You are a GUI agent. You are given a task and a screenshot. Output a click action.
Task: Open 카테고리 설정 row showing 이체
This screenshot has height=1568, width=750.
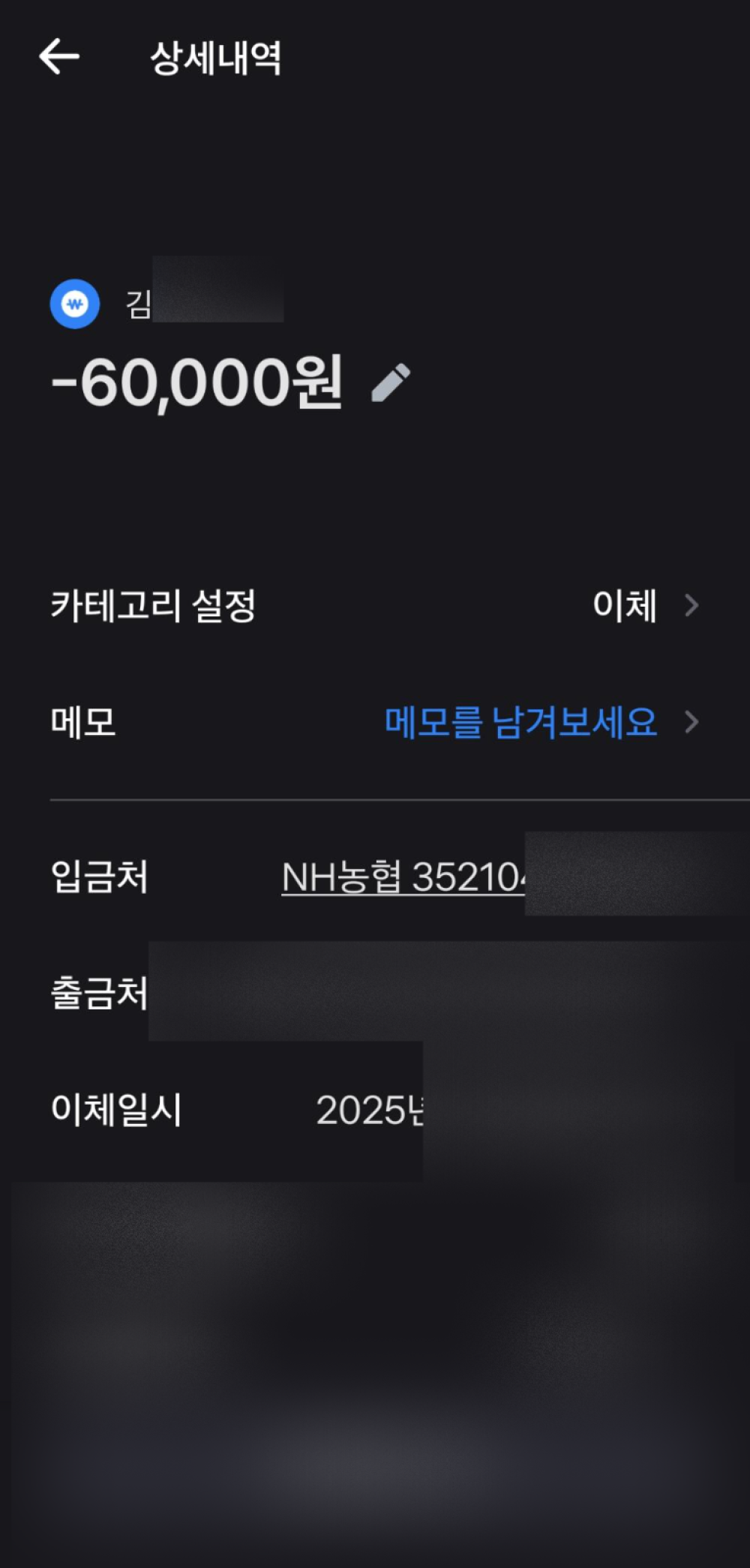(375, 605)
